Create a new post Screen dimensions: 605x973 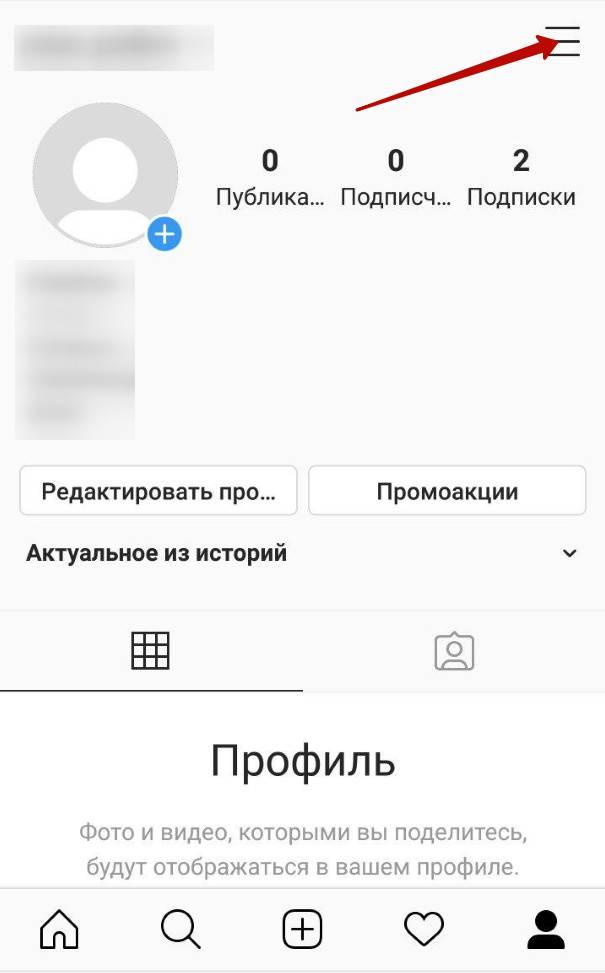click(x=302, y=930)
